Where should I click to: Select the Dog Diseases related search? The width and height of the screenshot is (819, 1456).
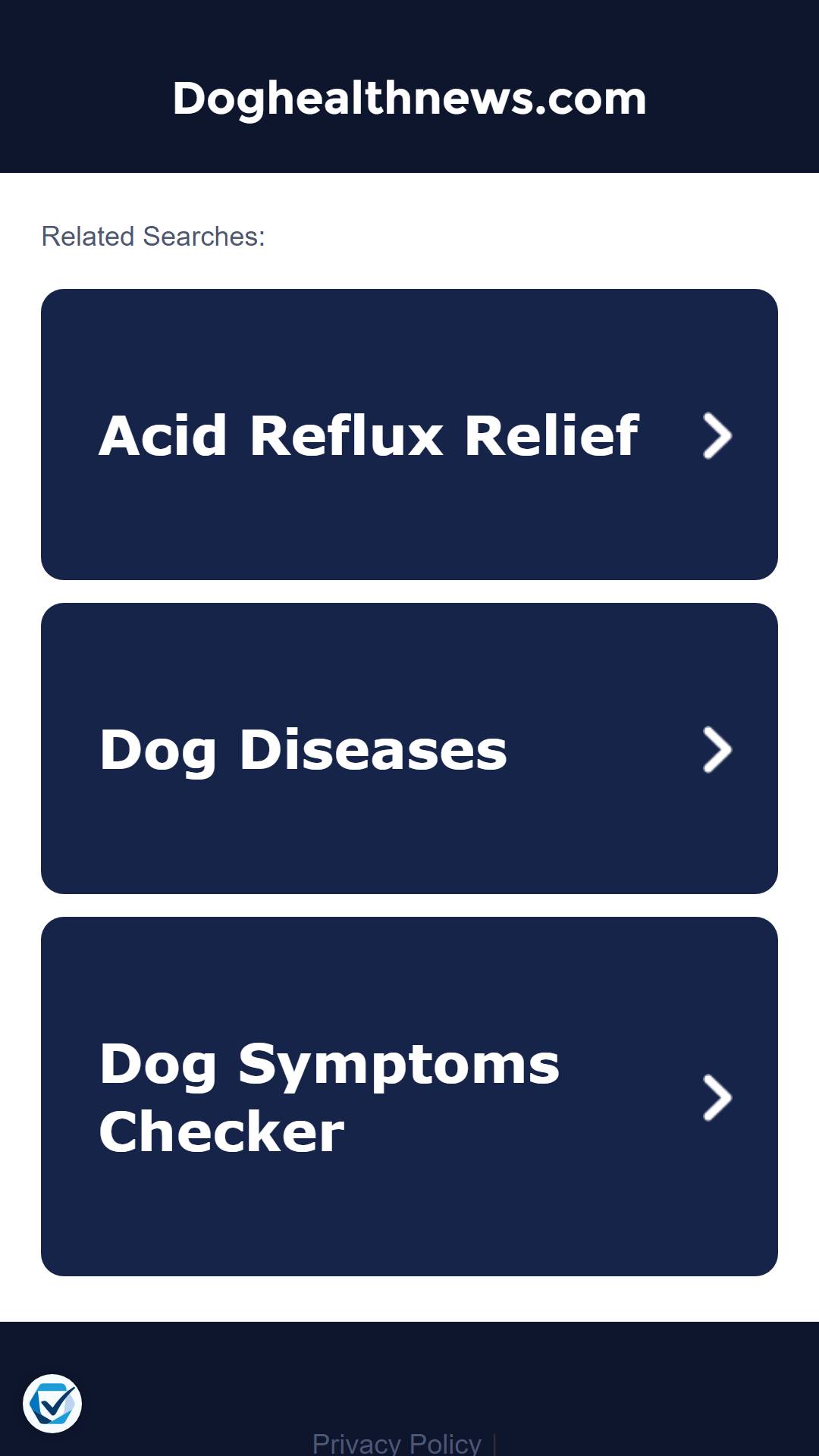pos(409,748)
